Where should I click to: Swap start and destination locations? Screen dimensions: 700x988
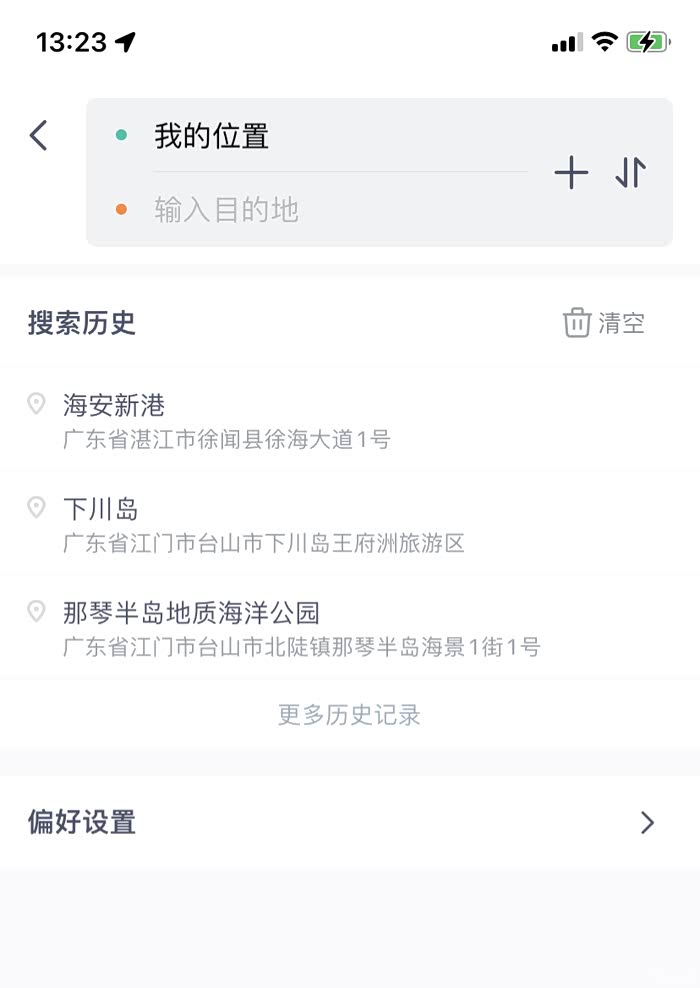pos(631,173)
